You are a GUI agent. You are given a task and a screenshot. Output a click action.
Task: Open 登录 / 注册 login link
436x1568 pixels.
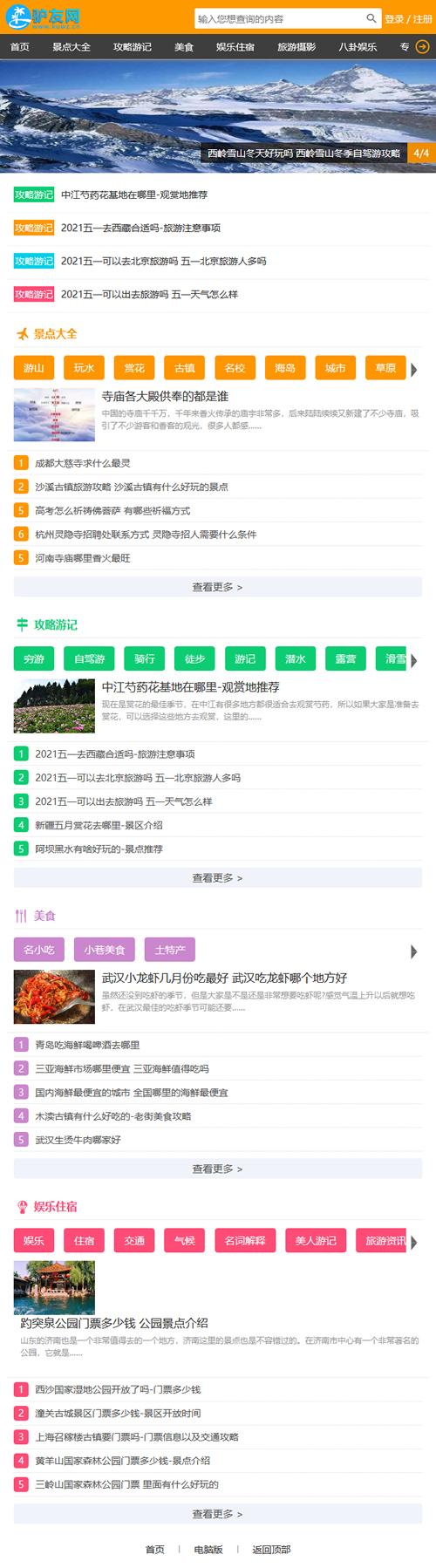408,18
